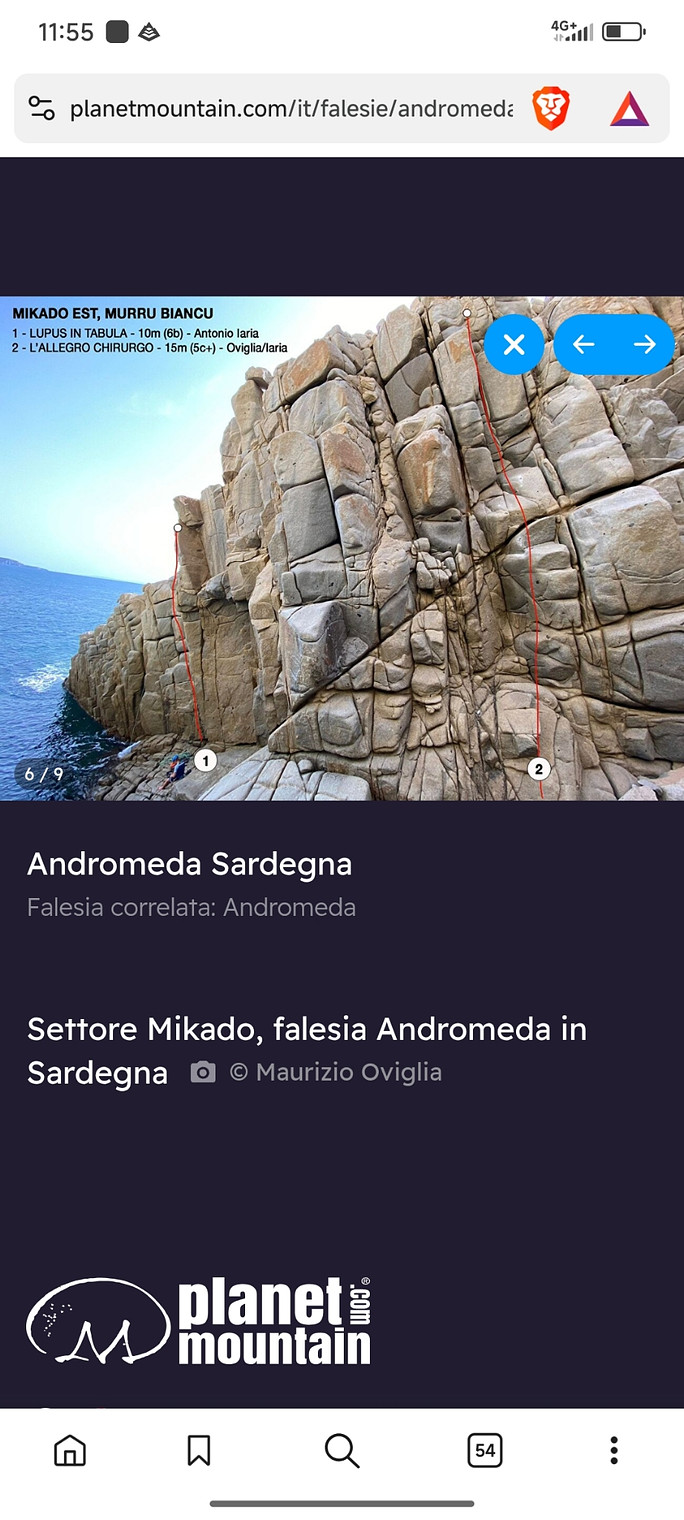The image size is (684, 1520).
Task: Tap the Planet Mountain logo
Action: coord(198,1322)
